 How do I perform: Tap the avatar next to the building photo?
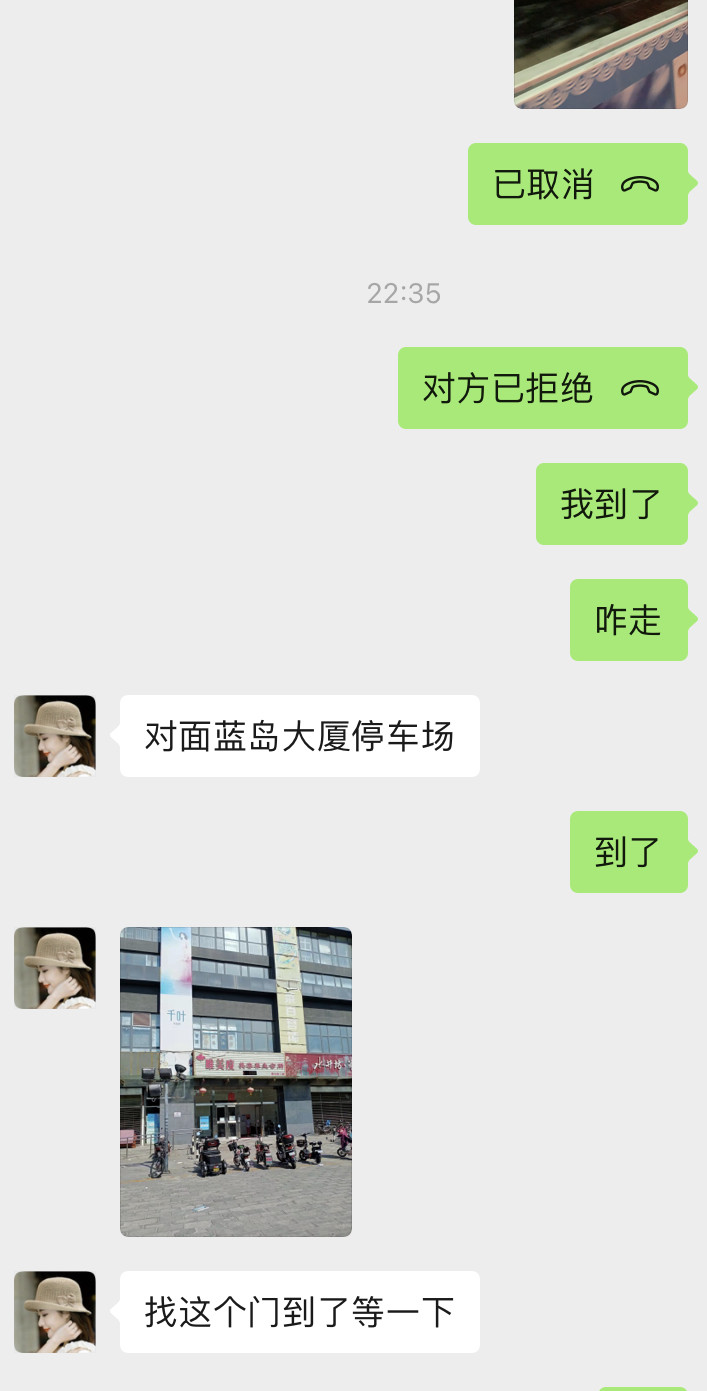[x=55, y=968]
